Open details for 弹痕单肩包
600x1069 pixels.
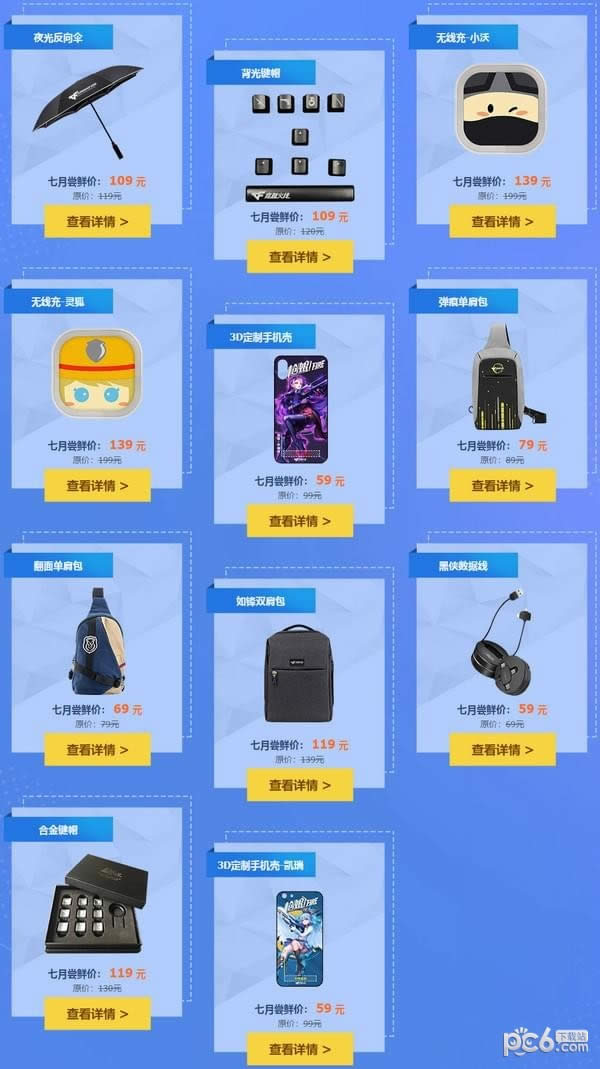(502, 485)
